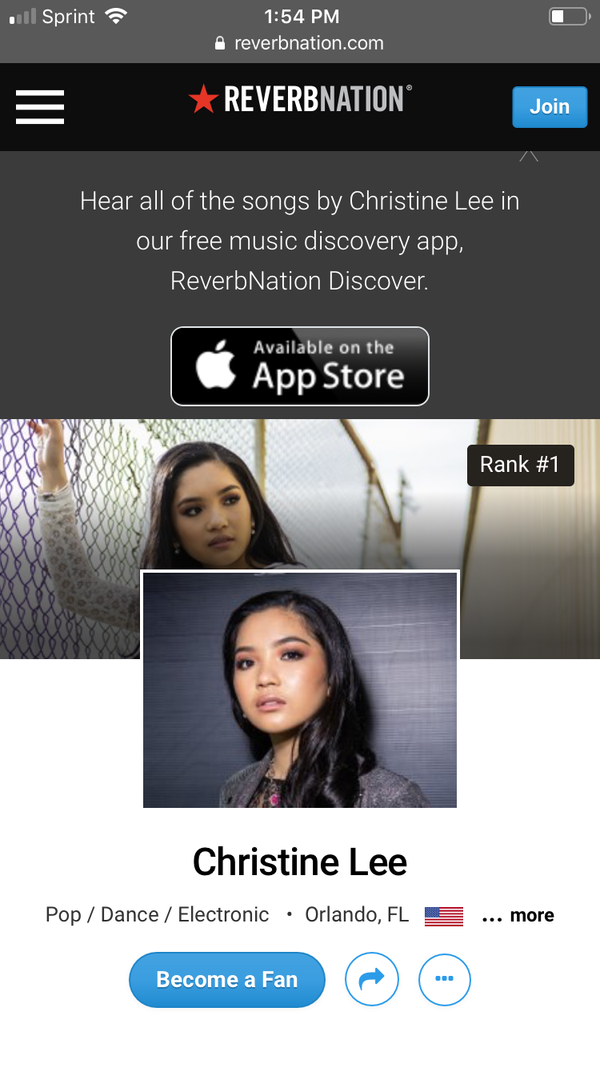Image resolution: width=600 pixels, height=1067 pixels.
Task: Expand the artist details with more
Action: (518, 915)
